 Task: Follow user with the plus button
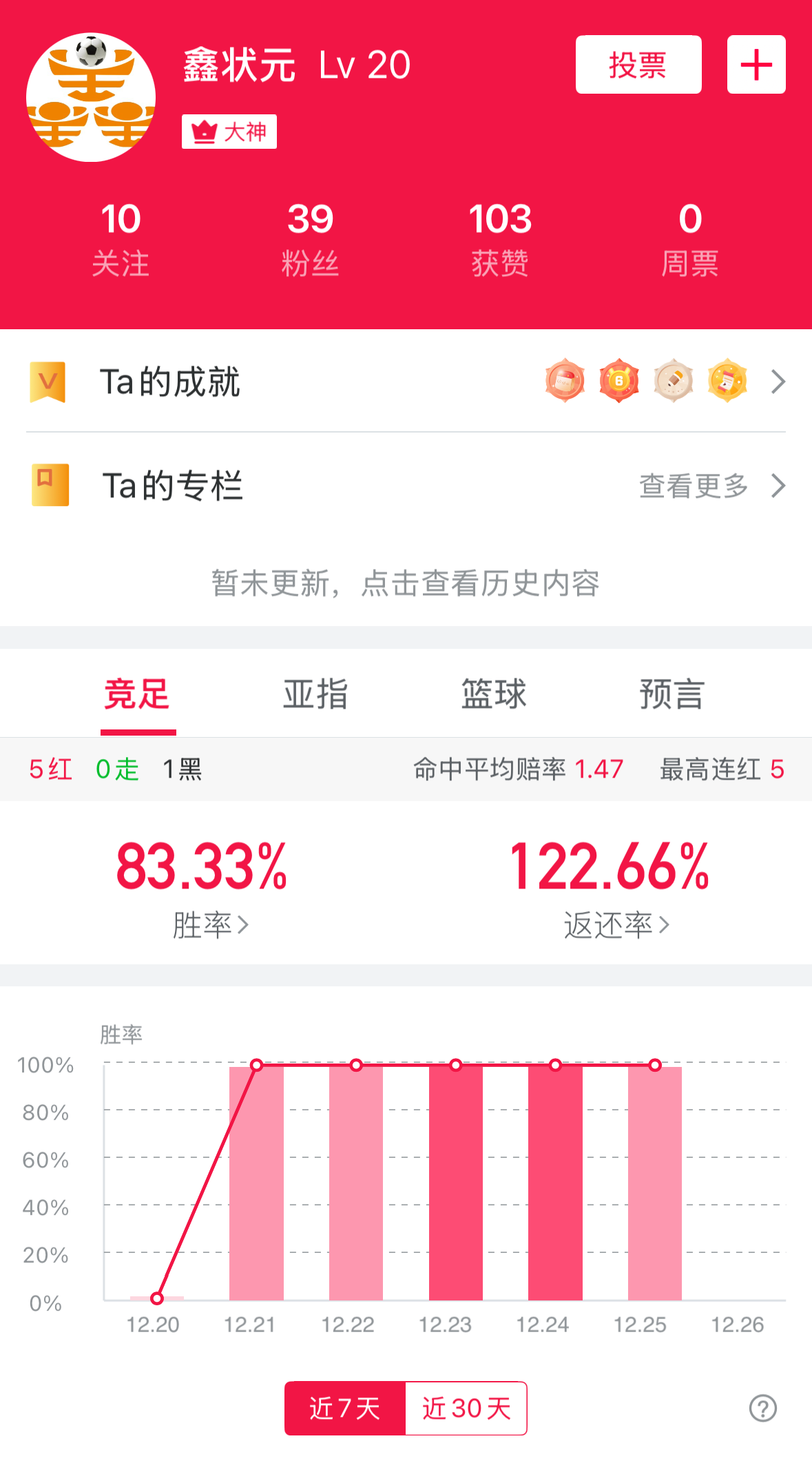756,65
